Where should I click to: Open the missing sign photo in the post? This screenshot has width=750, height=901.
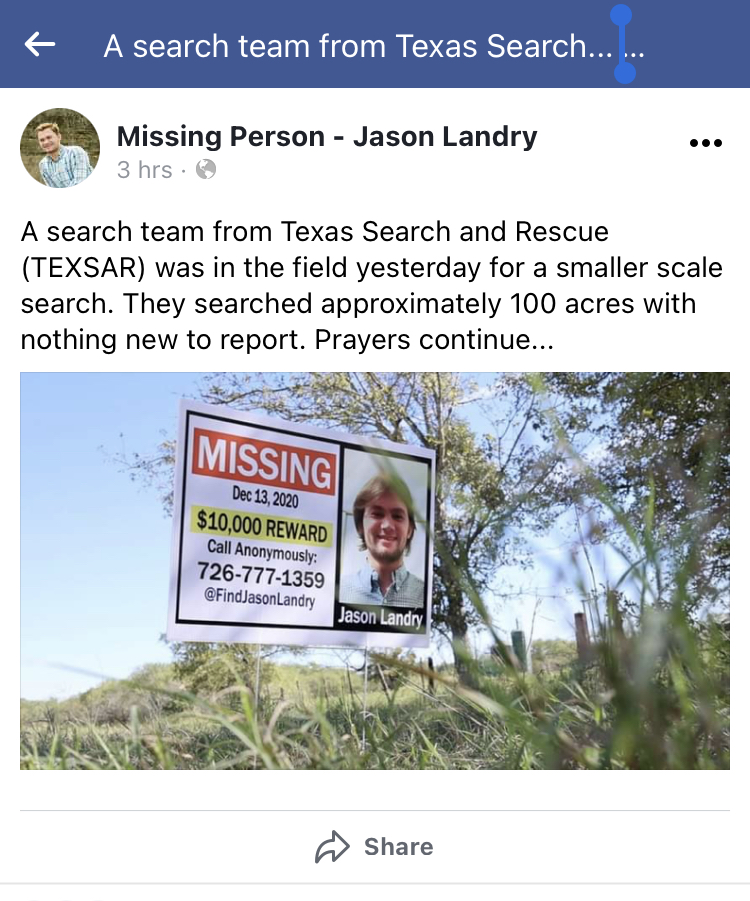[x=375, y=570]
